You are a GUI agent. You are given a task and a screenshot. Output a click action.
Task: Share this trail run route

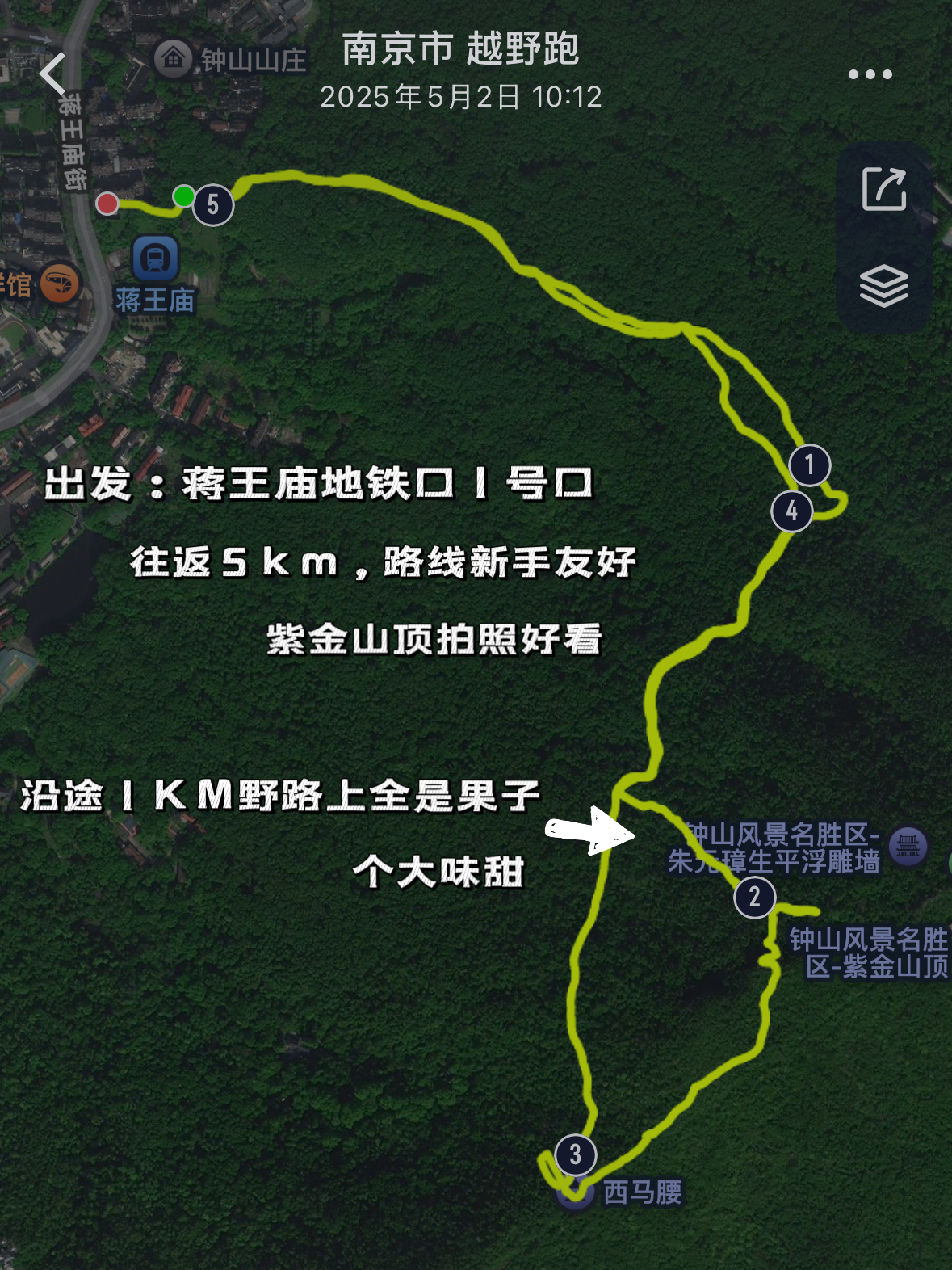883,190
